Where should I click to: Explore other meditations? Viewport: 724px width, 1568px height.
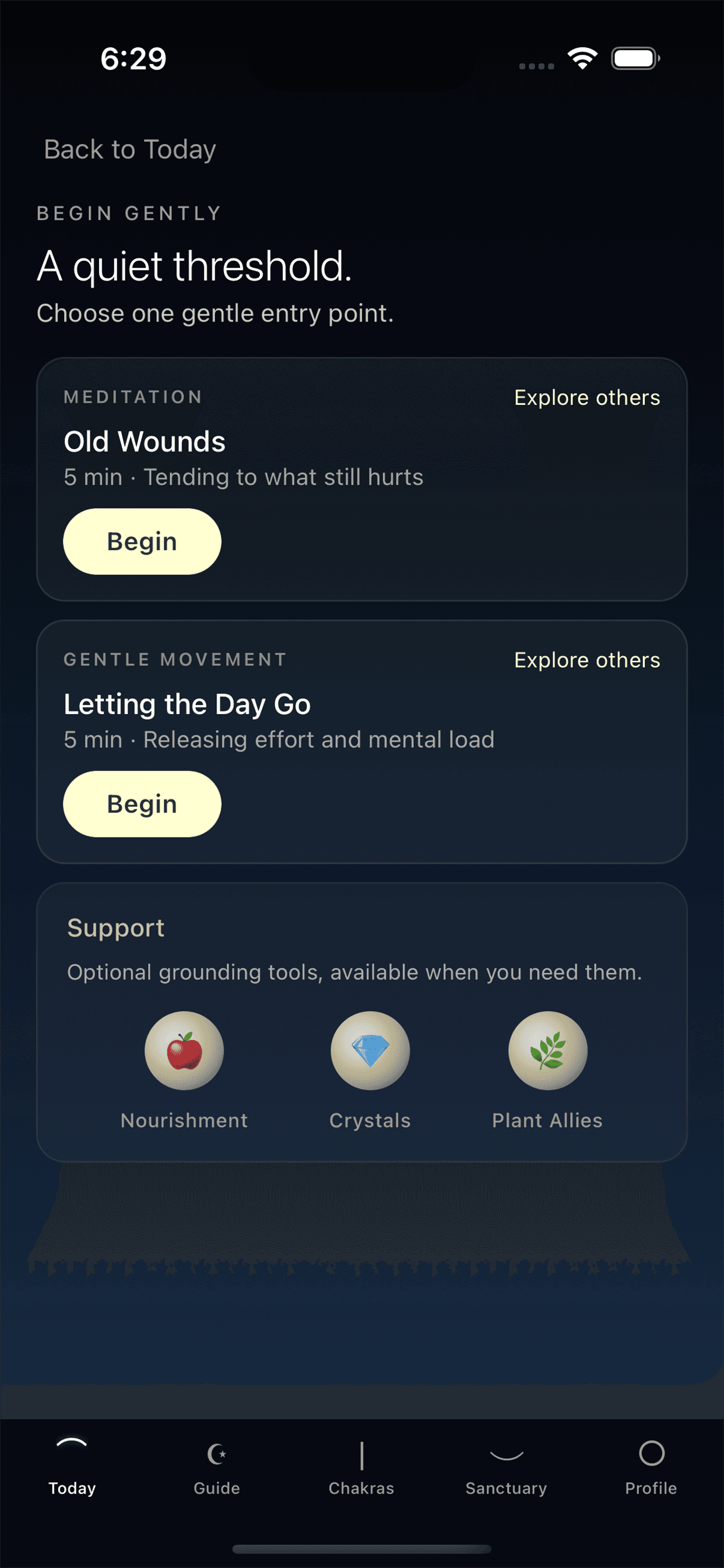586,397
